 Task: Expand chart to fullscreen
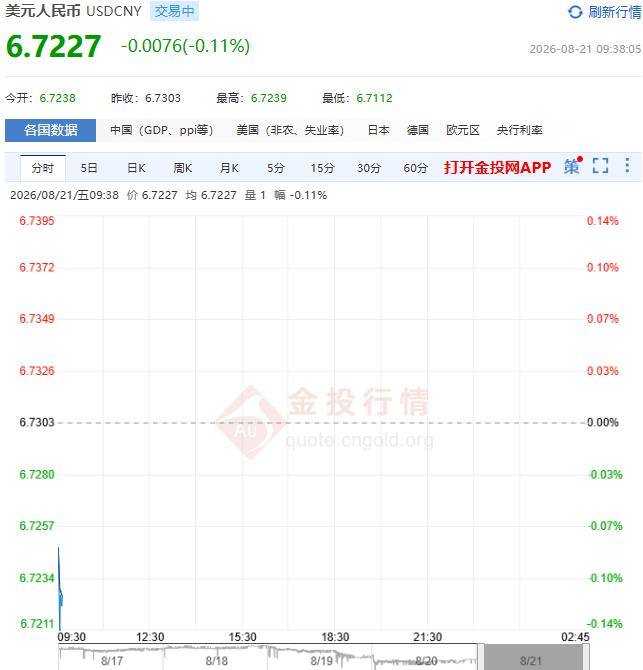[600, 165]
